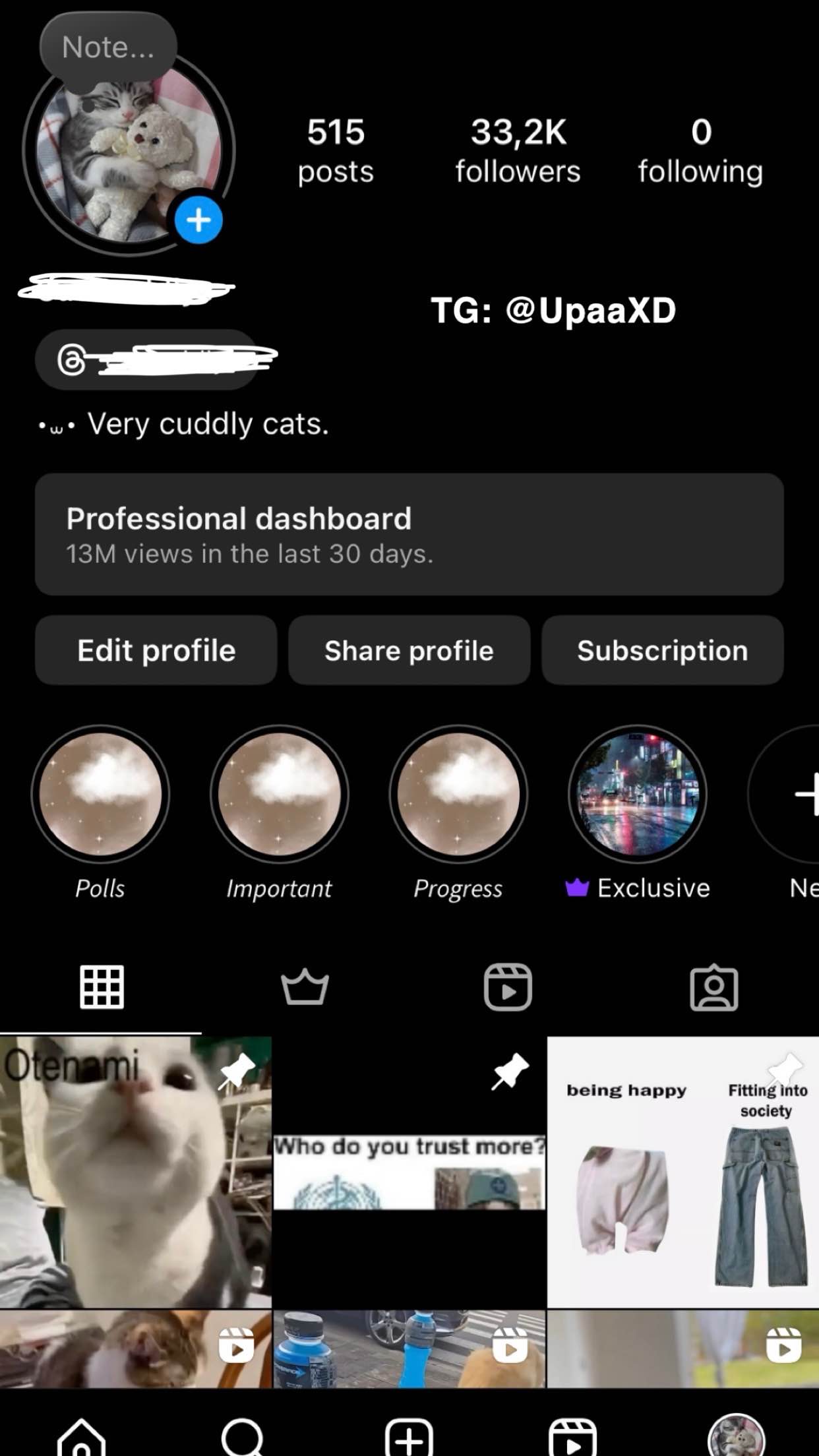This screenshot has height=1456, width=819.
Task: Go to the Search tab
Action: pos(243,1436)
